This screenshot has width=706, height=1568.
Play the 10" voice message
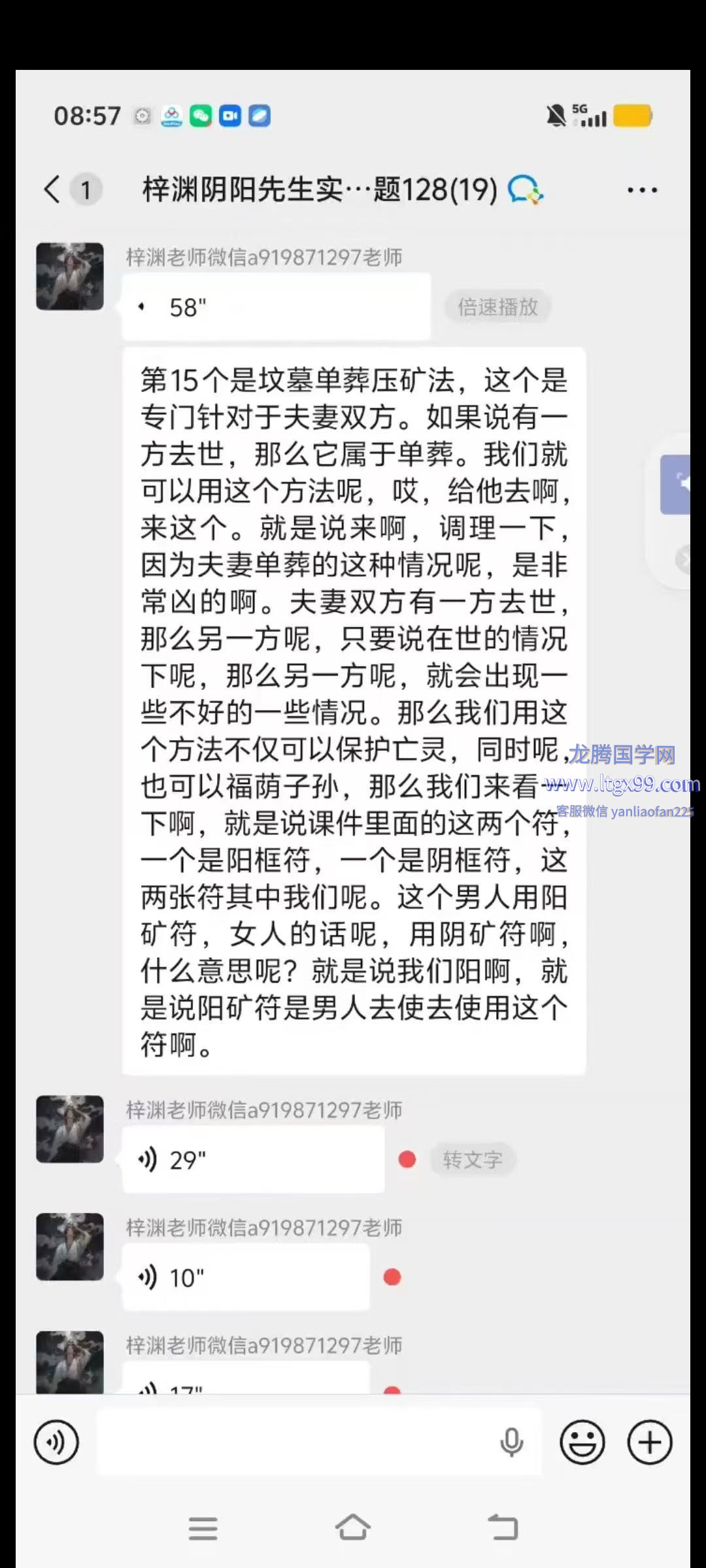point(246,1277)
